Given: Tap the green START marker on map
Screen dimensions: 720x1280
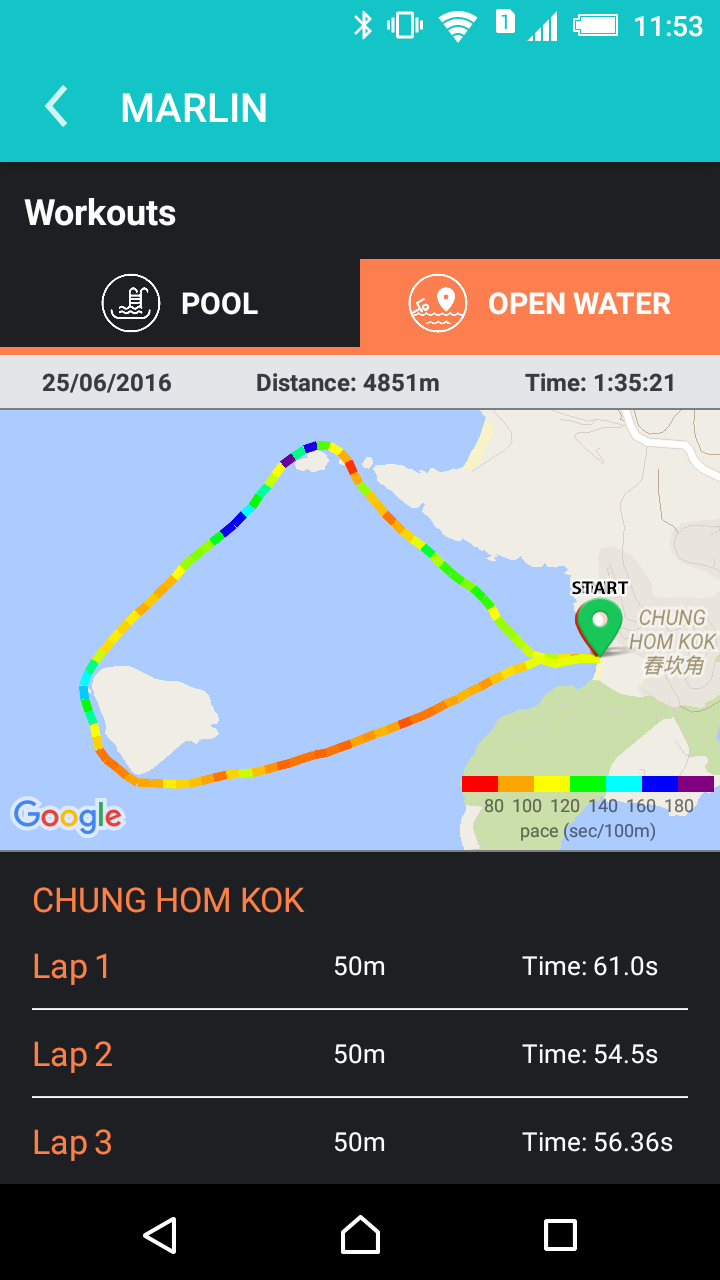Looking at the screenshot, I should pyautogui.click(x=600, y=627).
